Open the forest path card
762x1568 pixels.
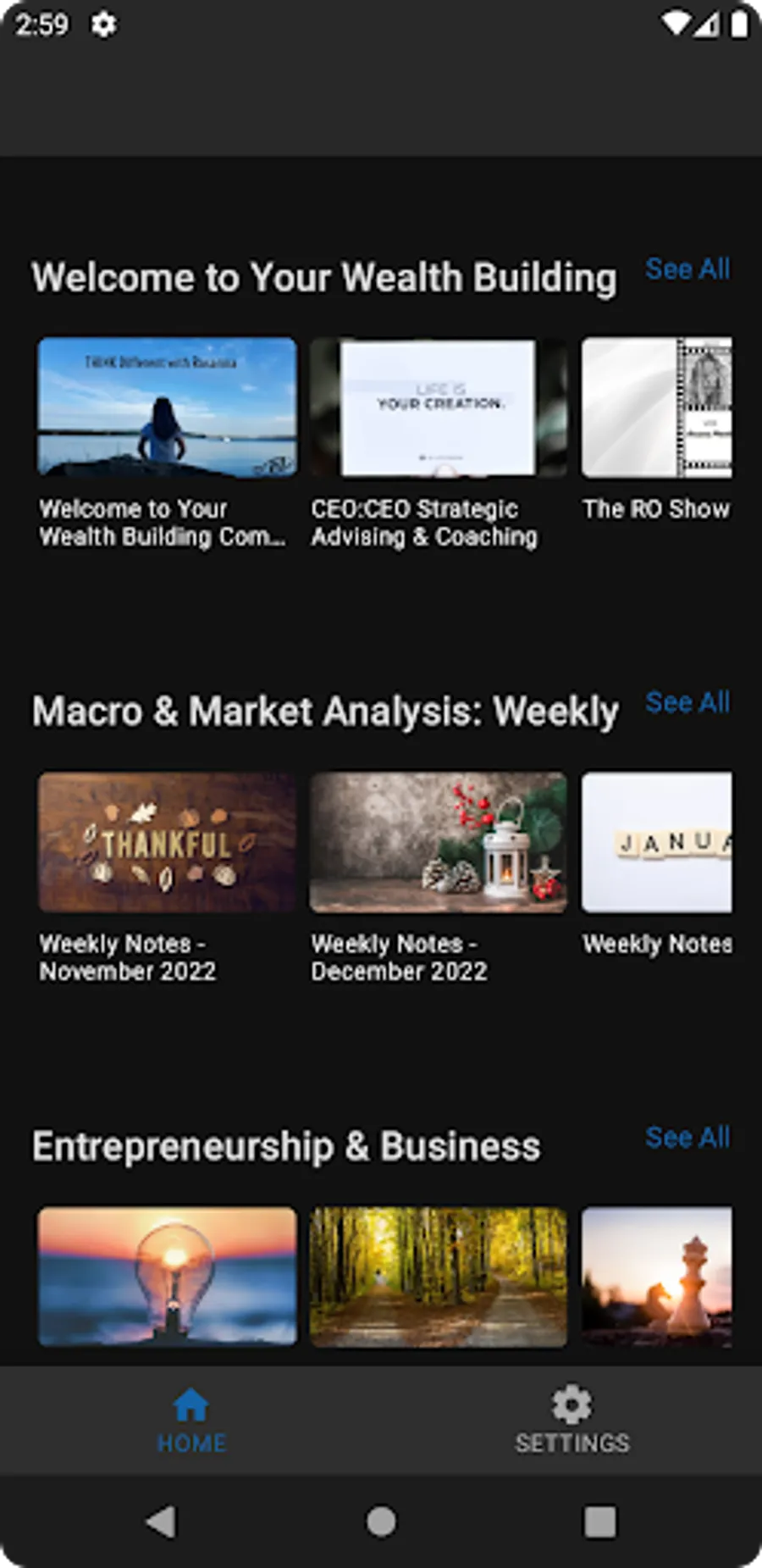click(438, 1276)
